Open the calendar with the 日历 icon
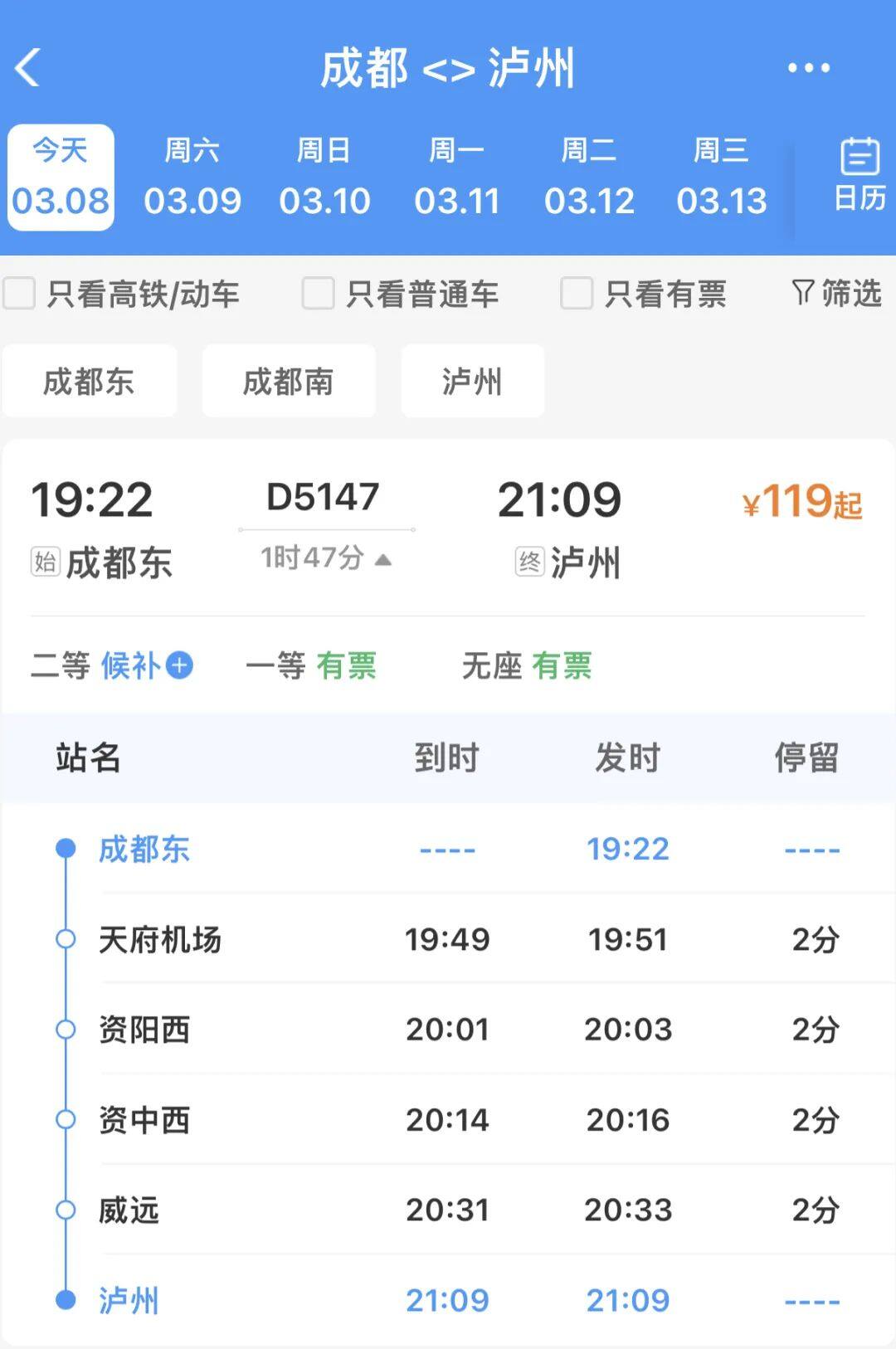Viewport: 896px width, 1349px height. point(855,174)
